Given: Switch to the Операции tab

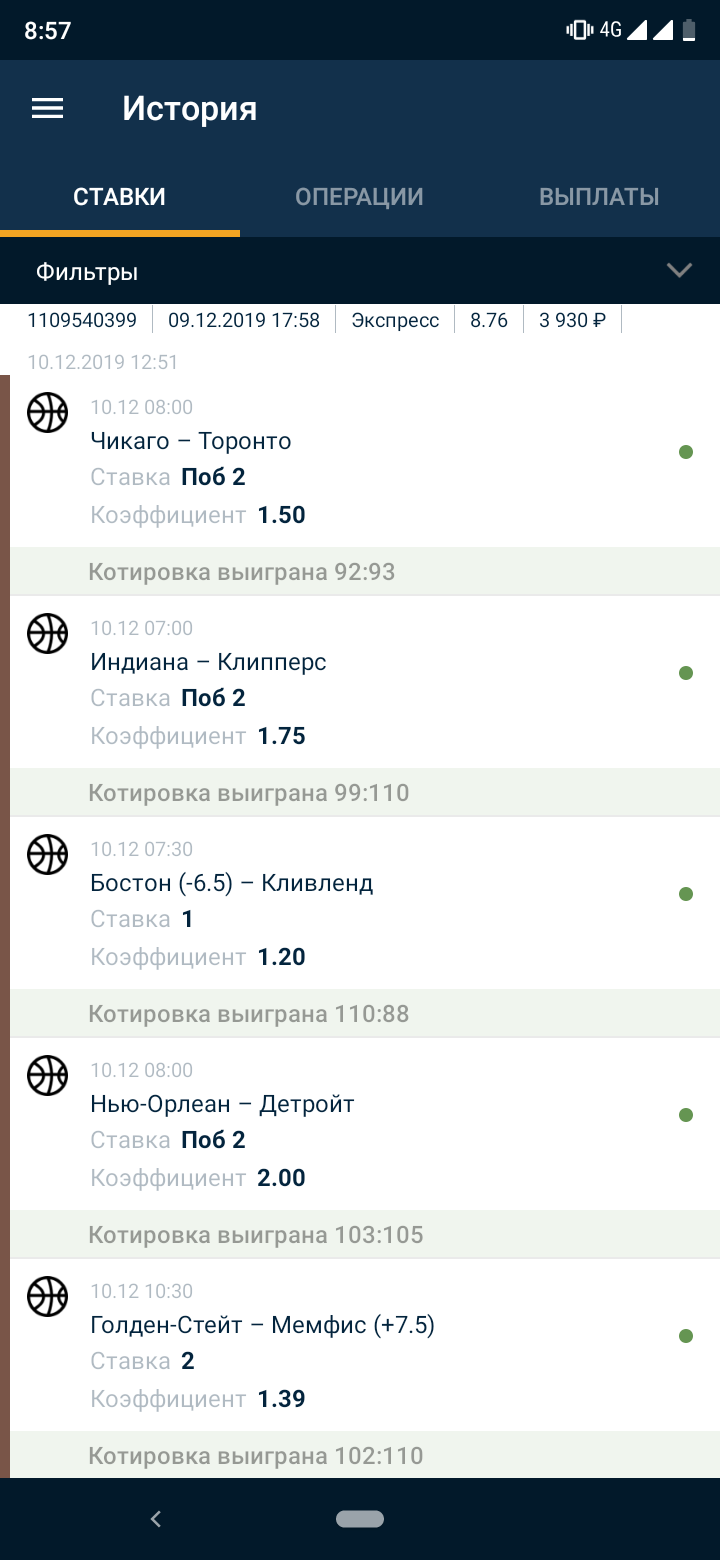Looking at the screenshot, I should [x=359, y=197].
